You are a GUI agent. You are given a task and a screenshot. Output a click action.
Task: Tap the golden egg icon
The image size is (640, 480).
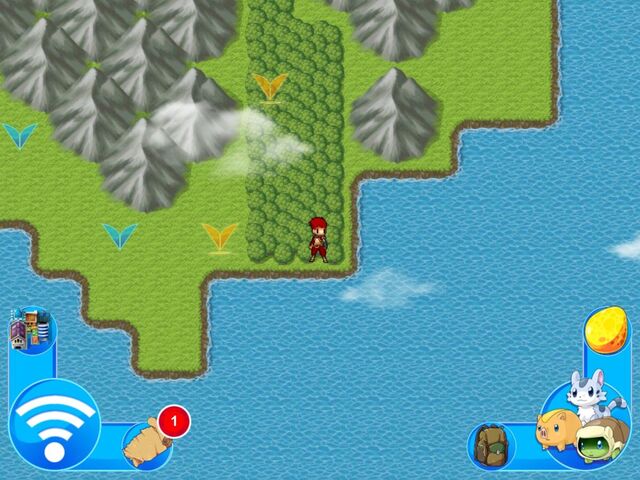pos(609,329)
